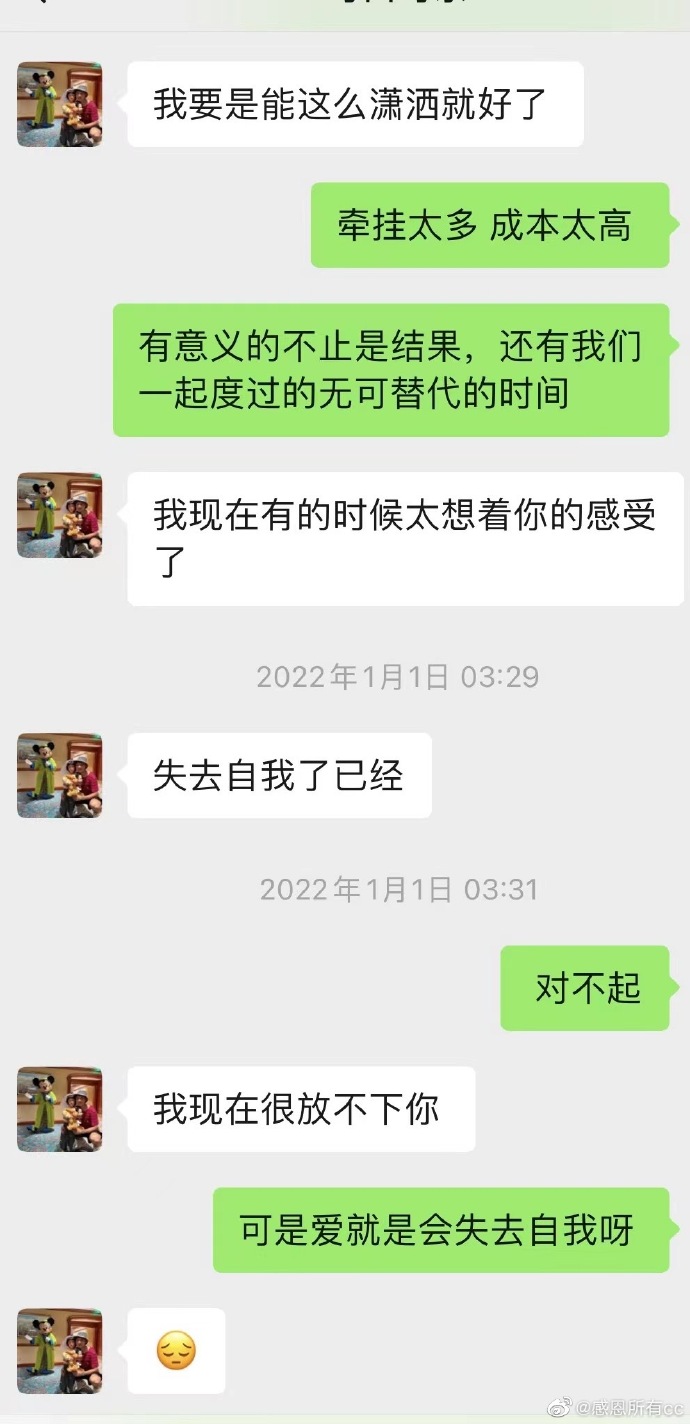Open contact's avatar beside "我要是能这么潇洒就好了"
Screen dimensions: 690x1424
point(60,104)
